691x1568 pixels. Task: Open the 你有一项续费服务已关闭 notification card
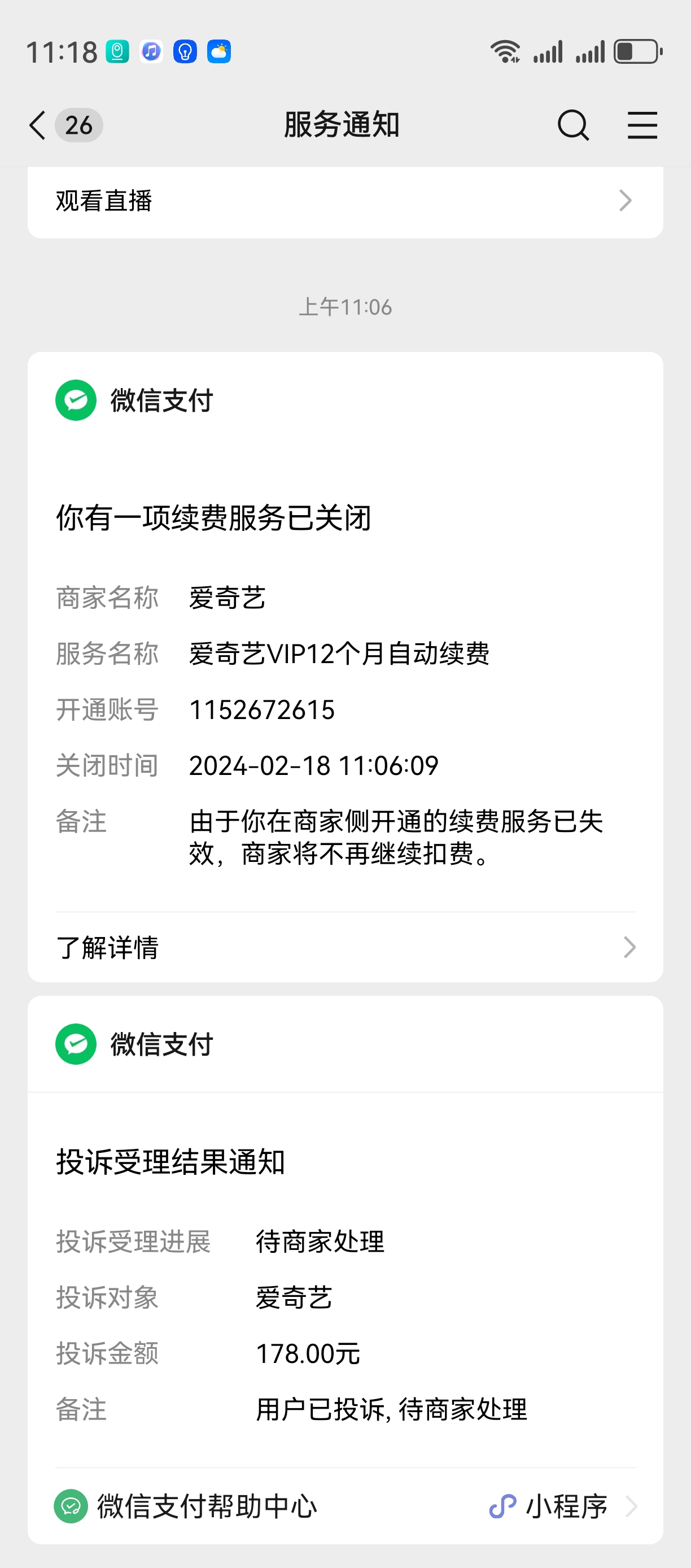pos(345,669)
